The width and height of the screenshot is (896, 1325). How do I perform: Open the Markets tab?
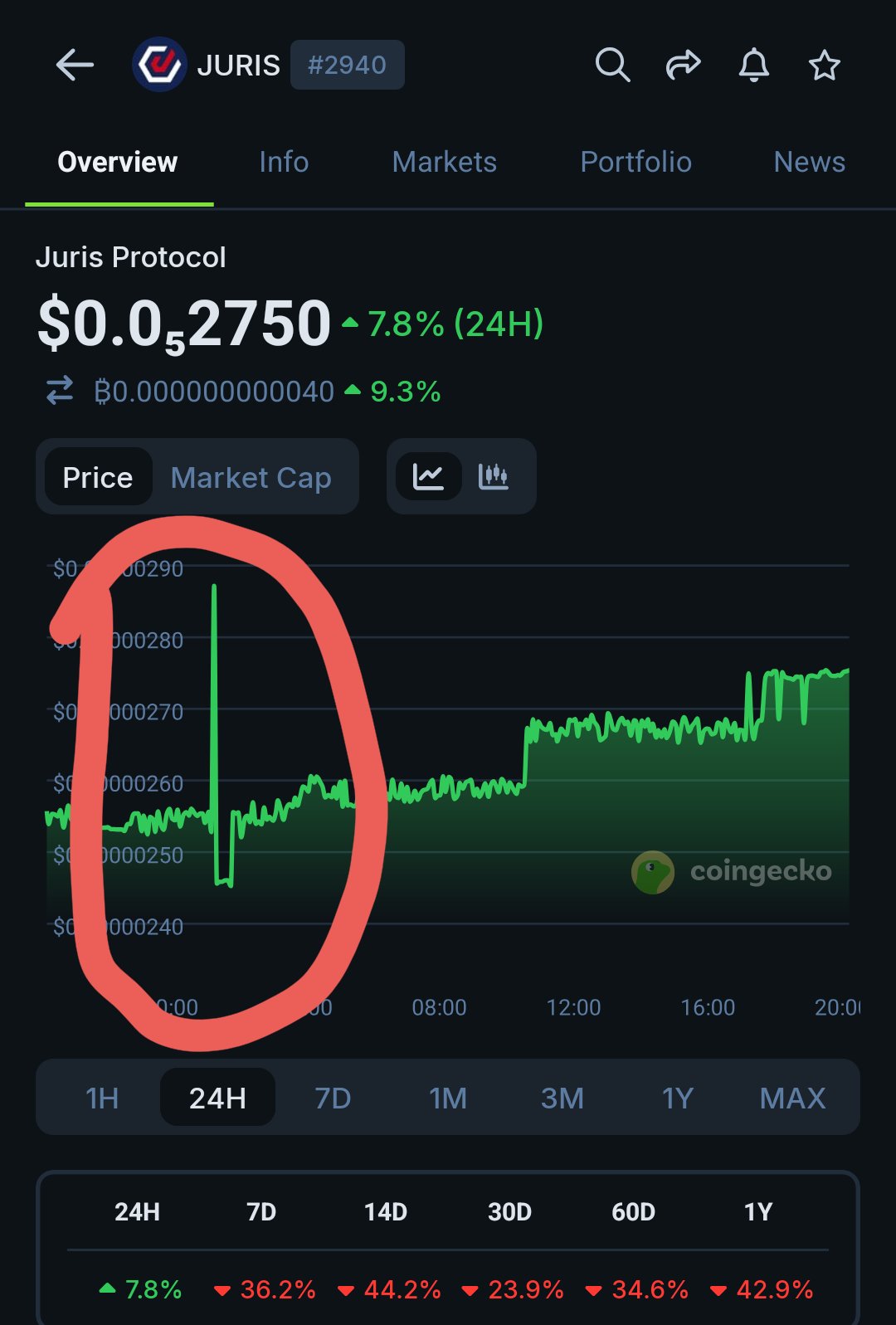point(444,162)
